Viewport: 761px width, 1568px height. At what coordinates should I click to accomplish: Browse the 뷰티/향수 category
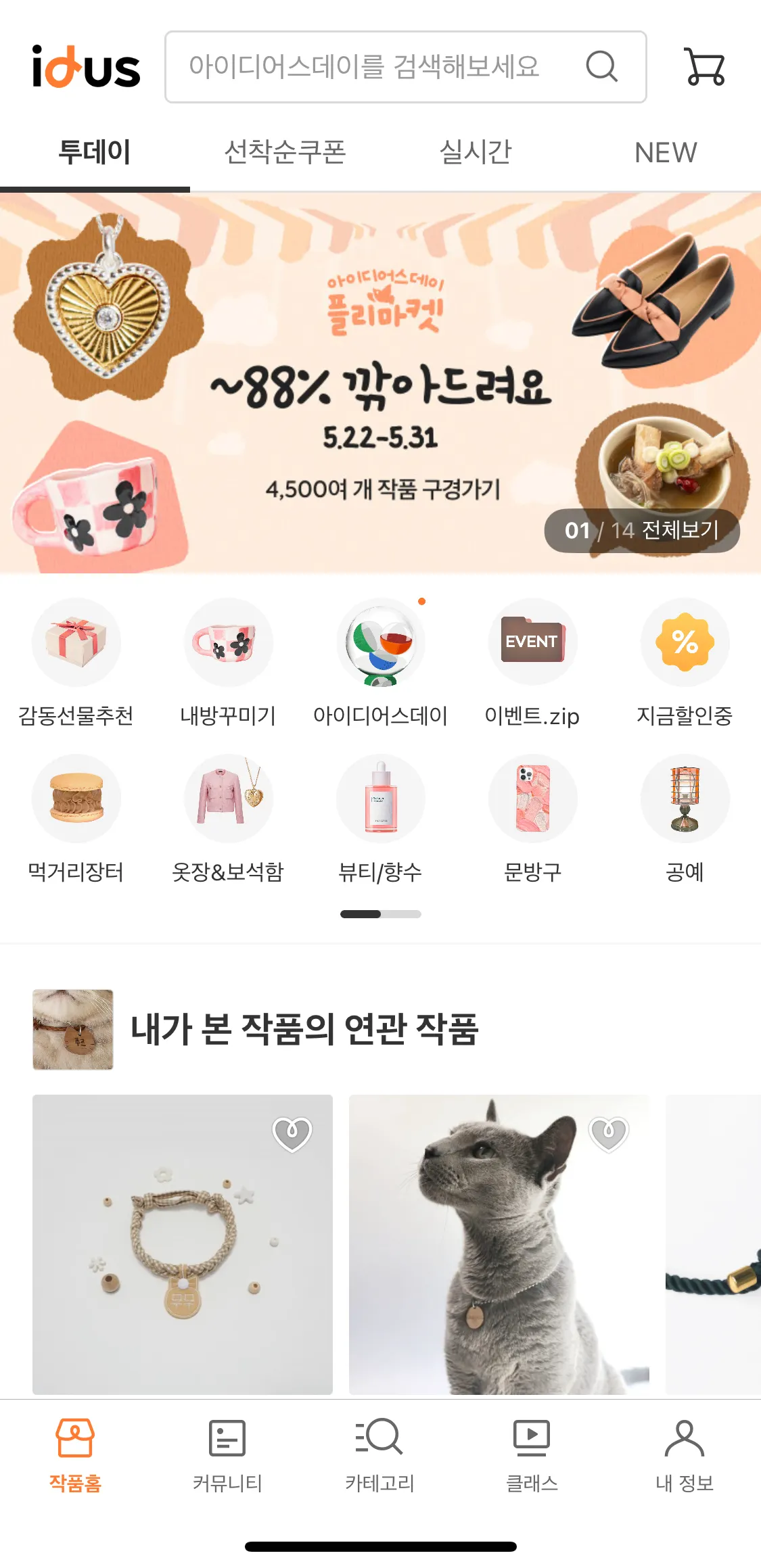pos(380,819)
